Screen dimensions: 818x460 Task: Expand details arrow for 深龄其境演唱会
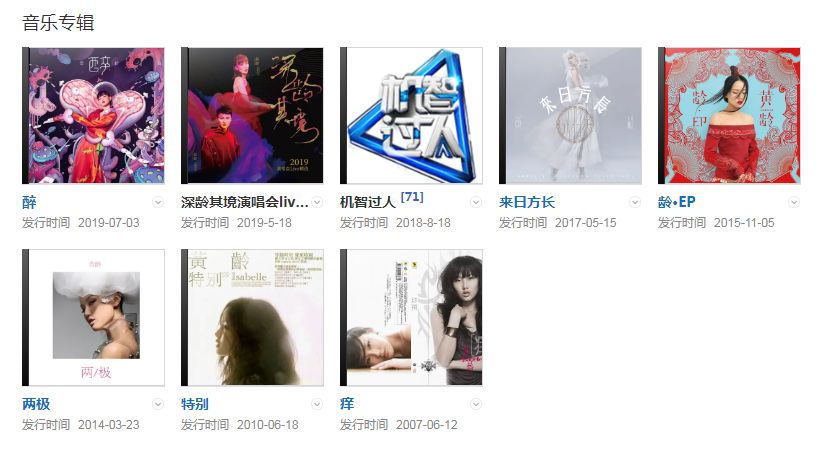[x=317, y=202]
